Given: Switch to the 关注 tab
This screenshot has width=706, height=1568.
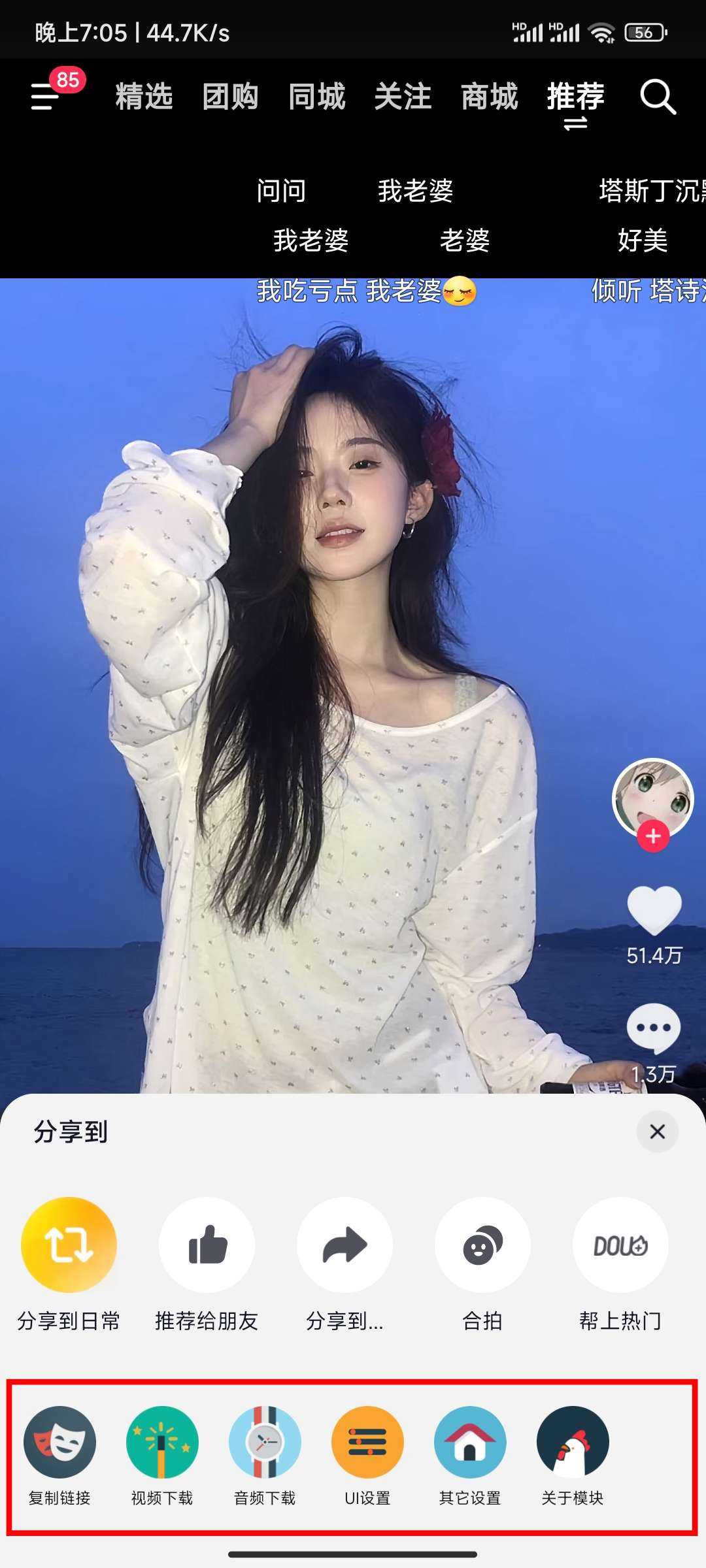Looking at the screenshot, I should coord(403,97).
